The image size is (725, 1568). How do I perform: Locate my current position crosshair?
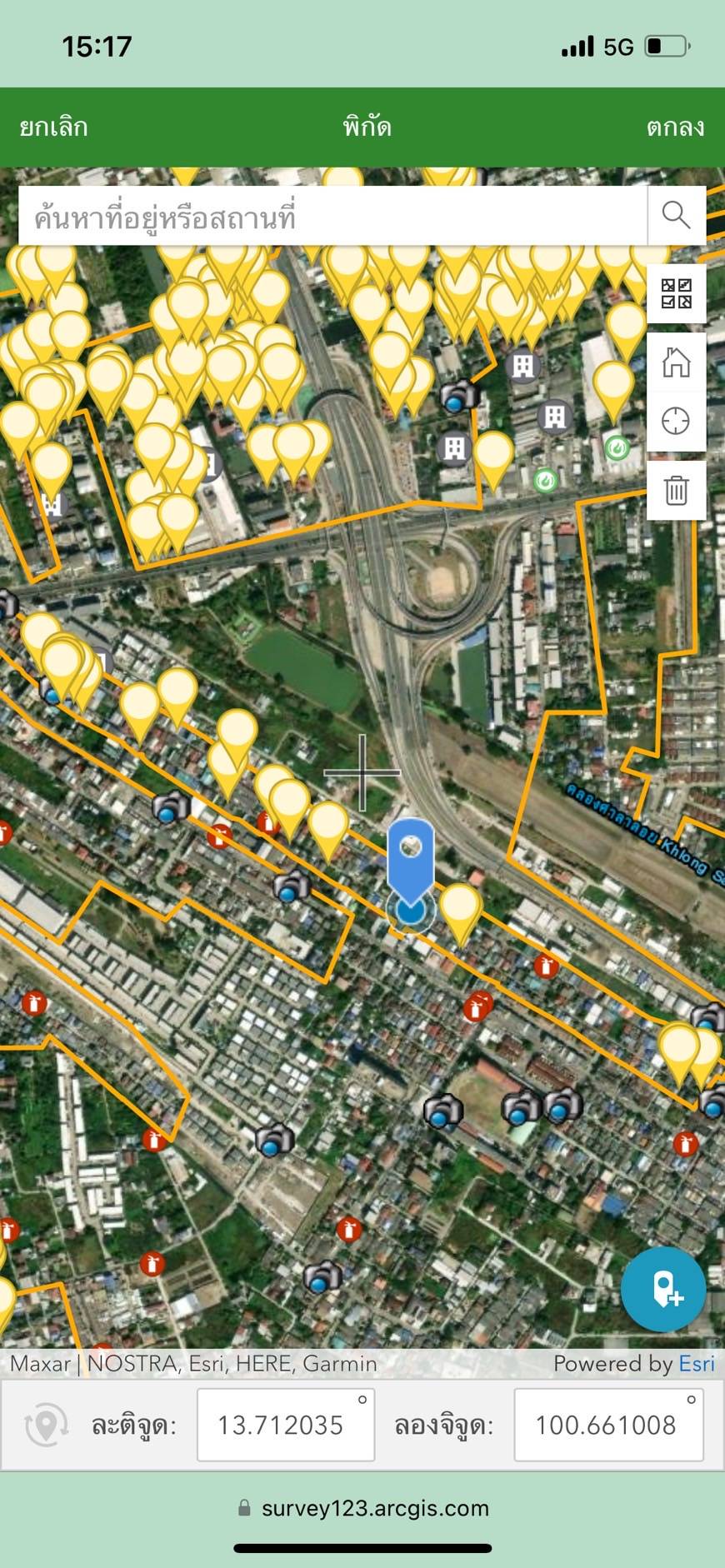[676, 422]
